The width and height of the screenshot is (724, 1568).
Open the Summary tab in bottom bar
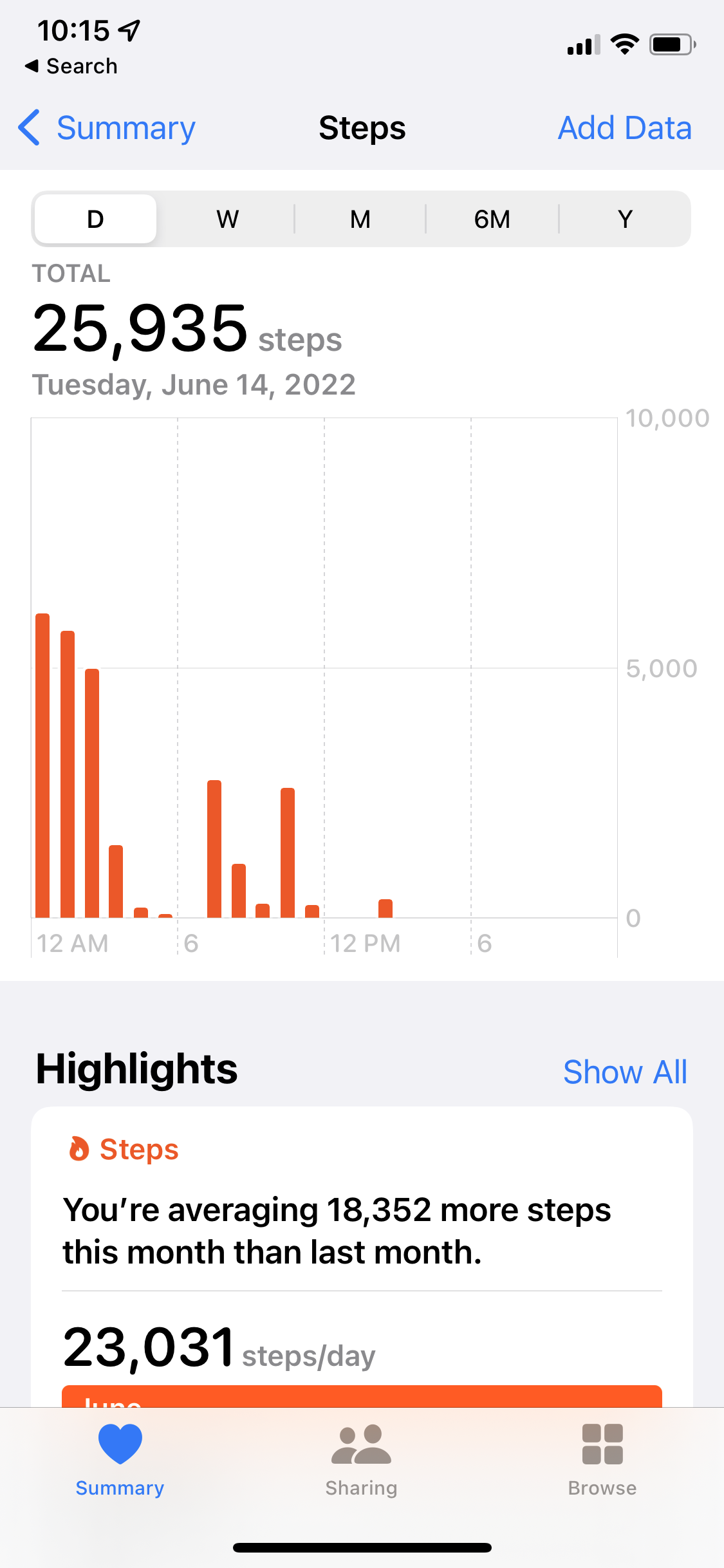(120, 1461)
